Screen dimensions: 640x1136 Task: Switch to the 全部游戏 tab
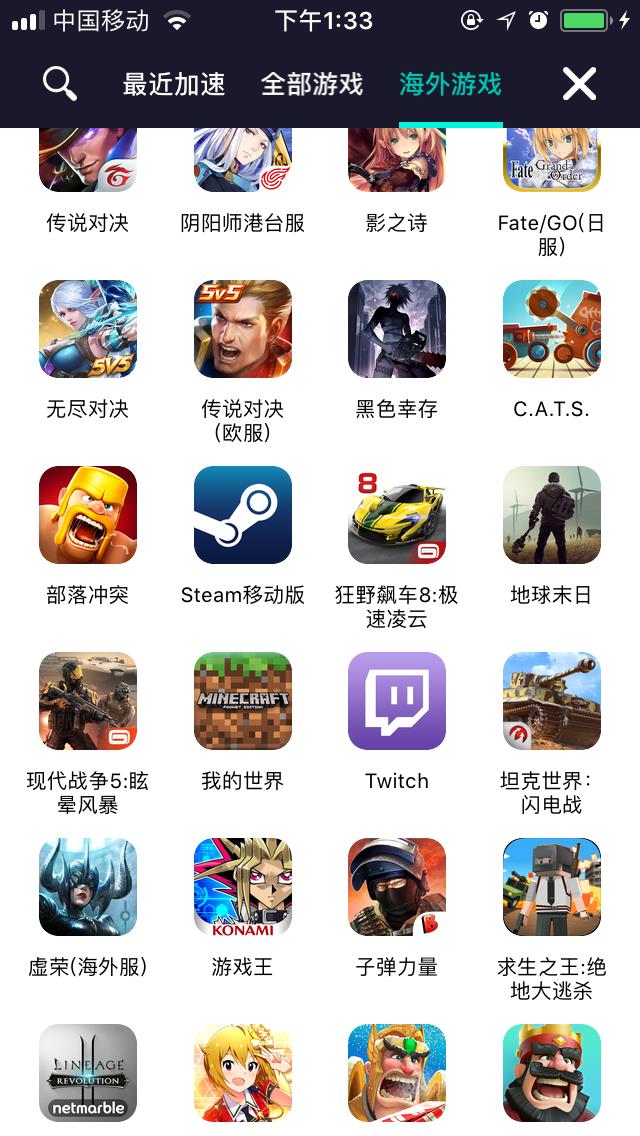click(312, 85)
